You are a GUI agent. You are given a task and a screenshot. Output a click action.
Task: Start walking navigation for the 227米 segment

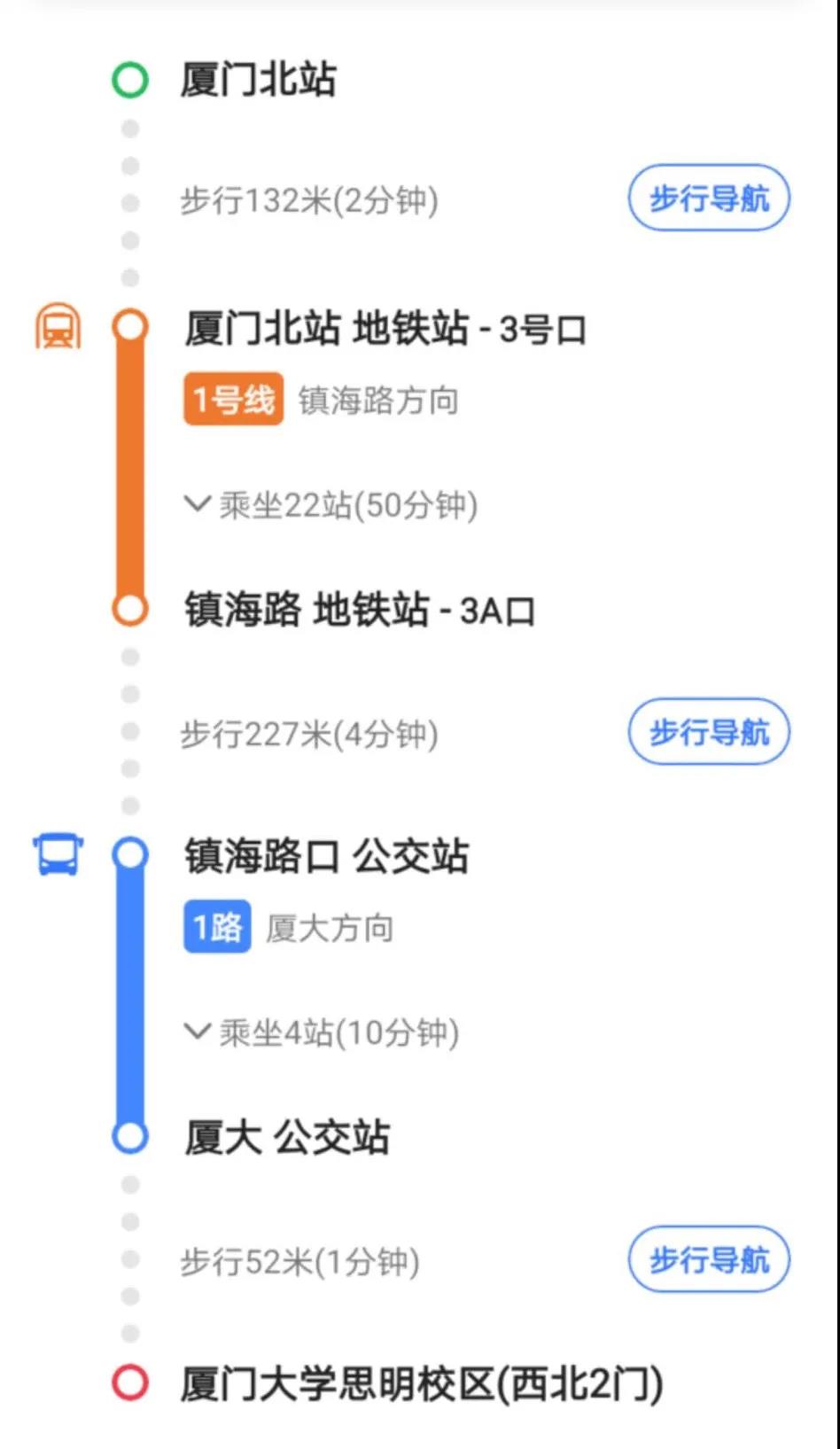tap(708, 733)
